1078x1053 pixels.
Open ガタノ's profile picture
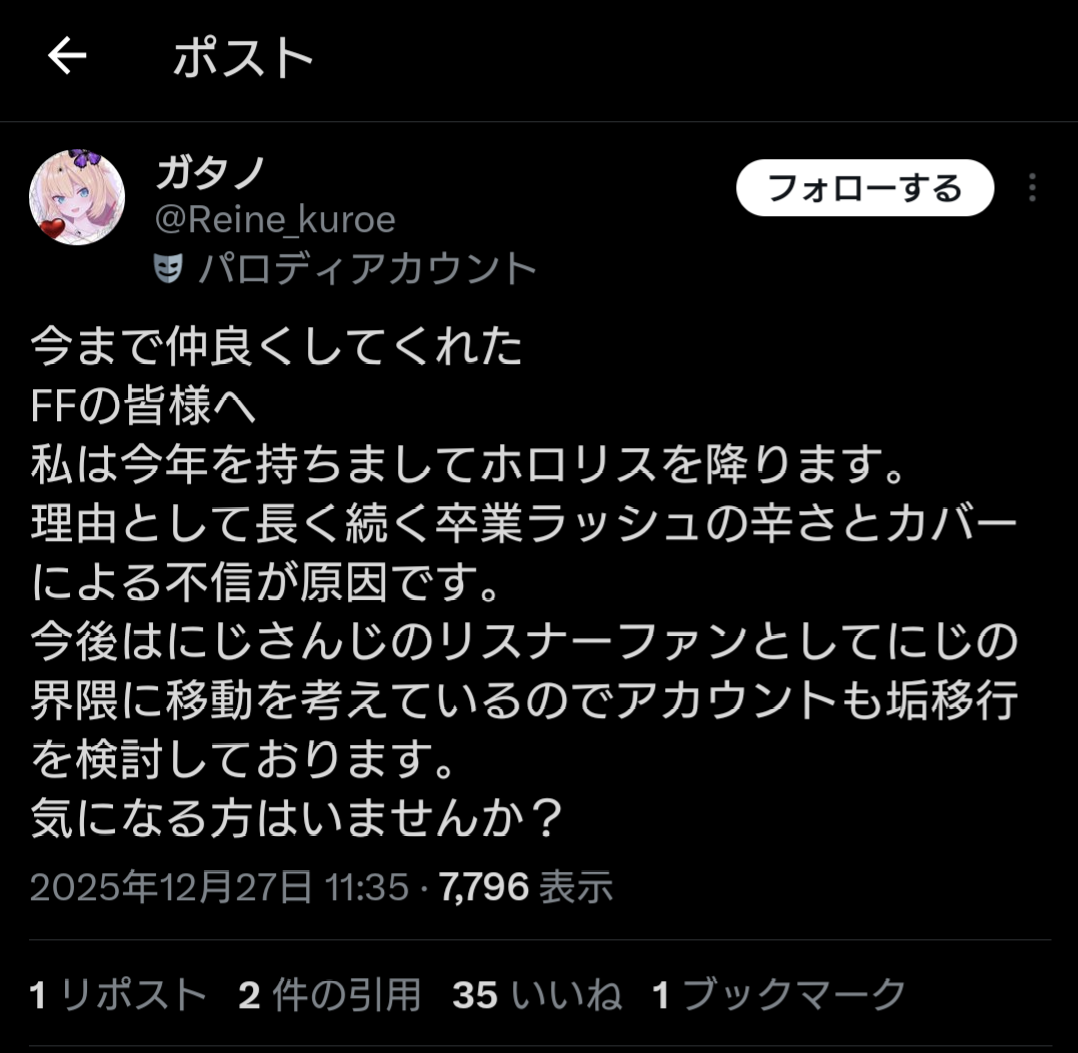click(x=77, y=197)
